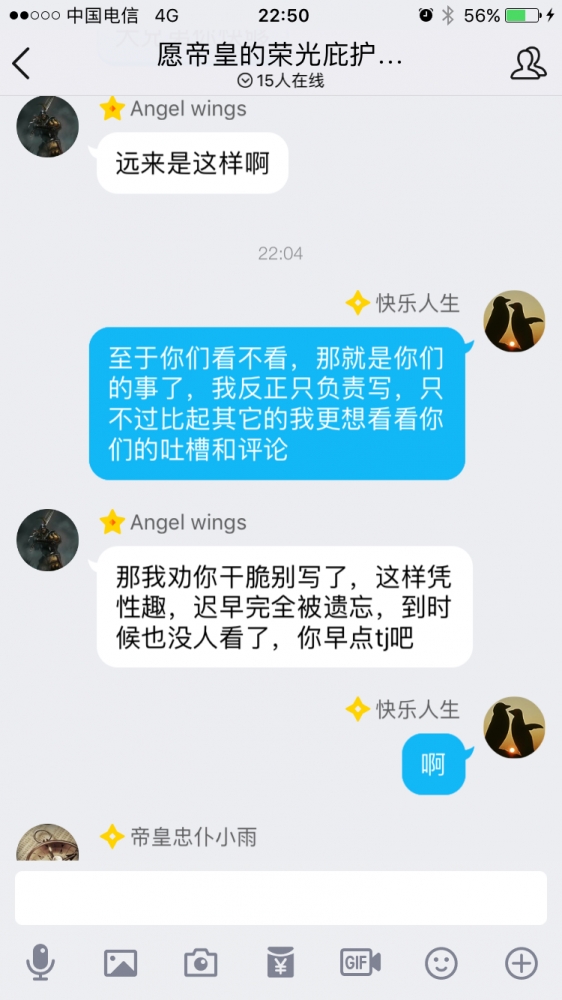Image resolution: width=562 pixels, height=1000 pixels.
Task: Open 快乐人生 penguin avatar beside 啊 message
Action: [514, 727]
